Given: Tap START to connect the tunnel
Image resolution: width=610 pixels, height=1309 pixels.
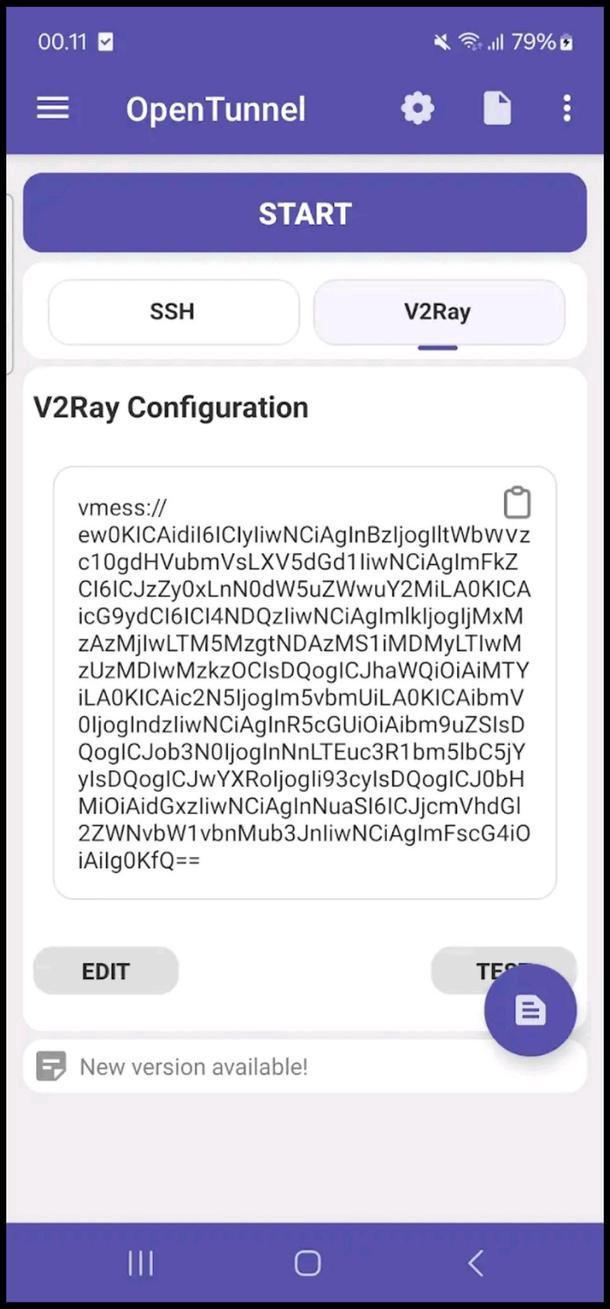Looking at the screenshot, I should pos(305,213).
